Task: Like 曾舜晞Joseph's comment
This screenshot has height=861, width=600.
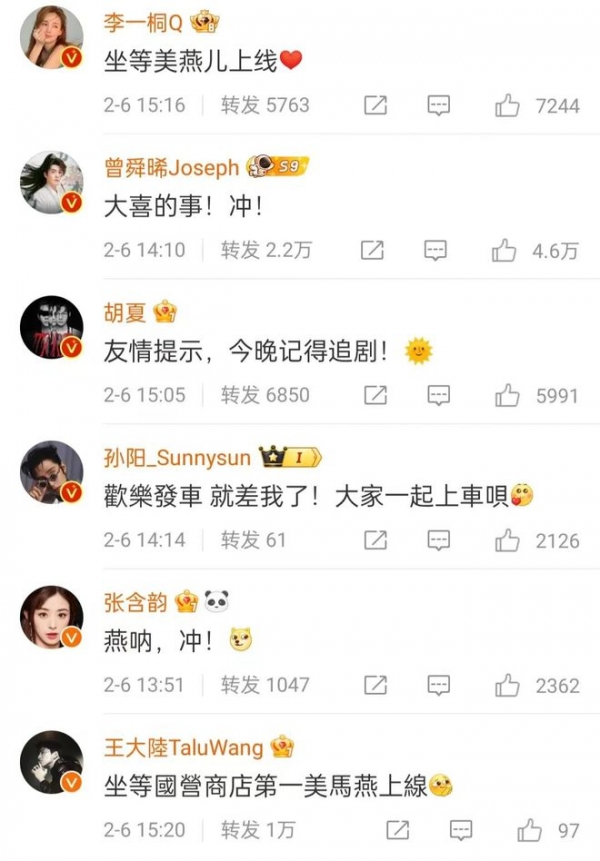Action: (x=504, y=250)
